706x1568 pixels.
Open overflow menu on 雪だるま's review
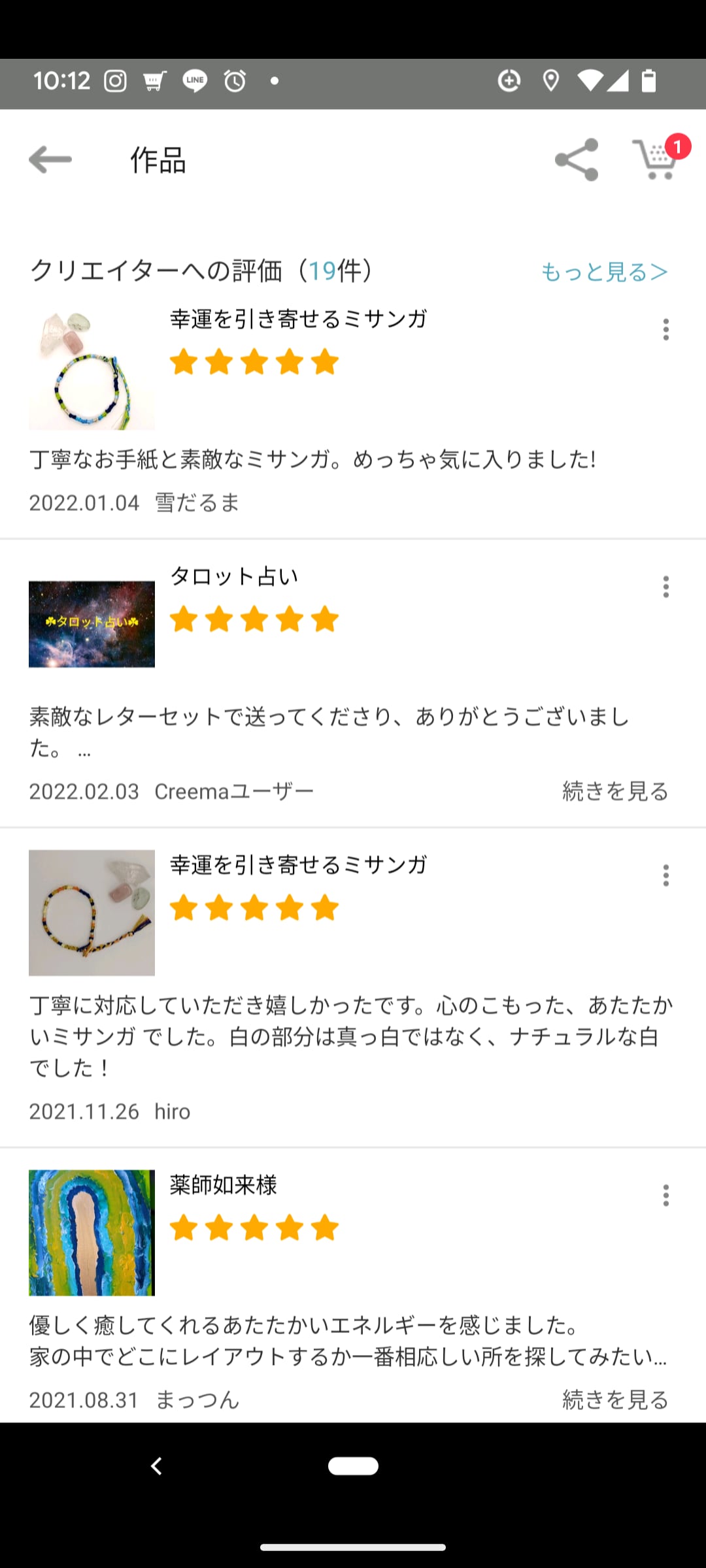(x=665, y=329)
